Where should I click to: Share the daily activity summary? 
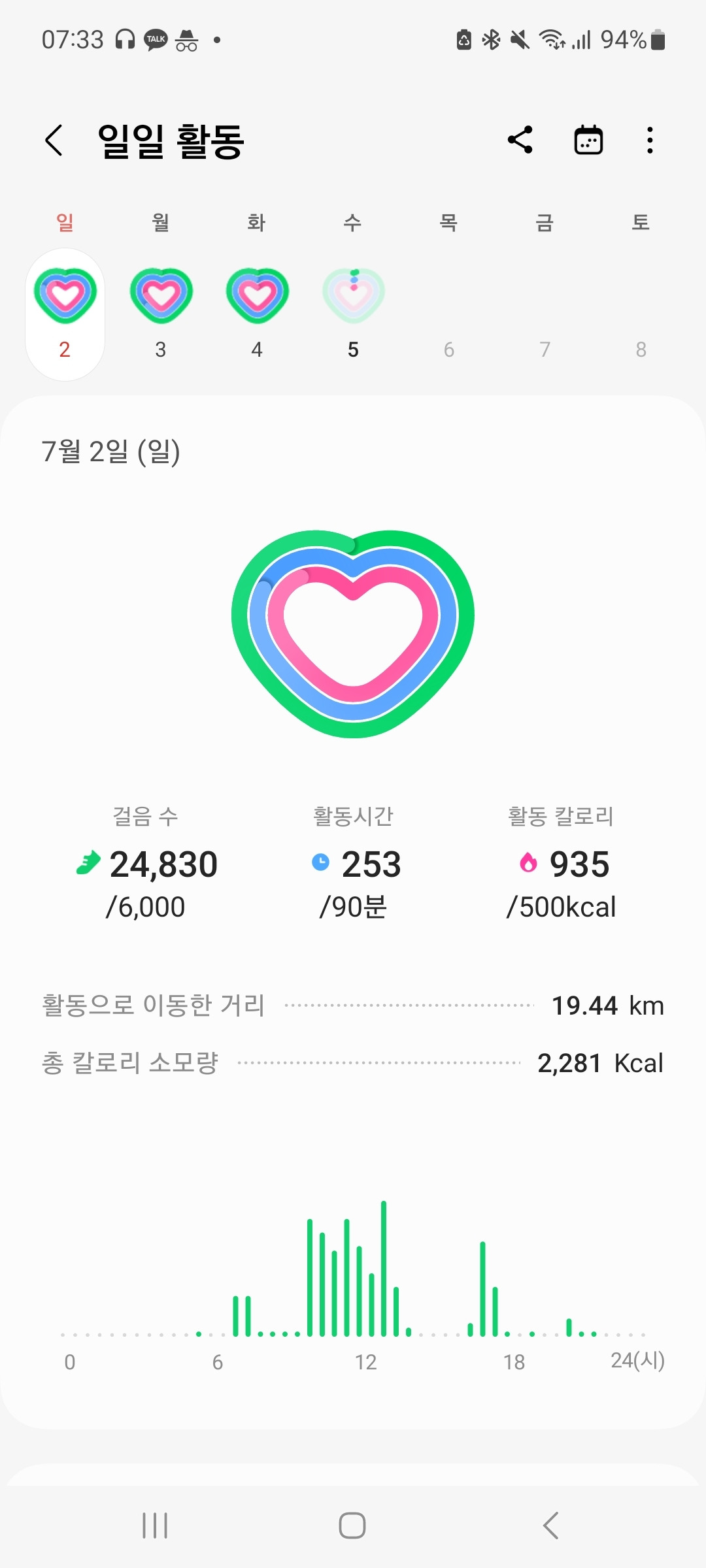520,140
